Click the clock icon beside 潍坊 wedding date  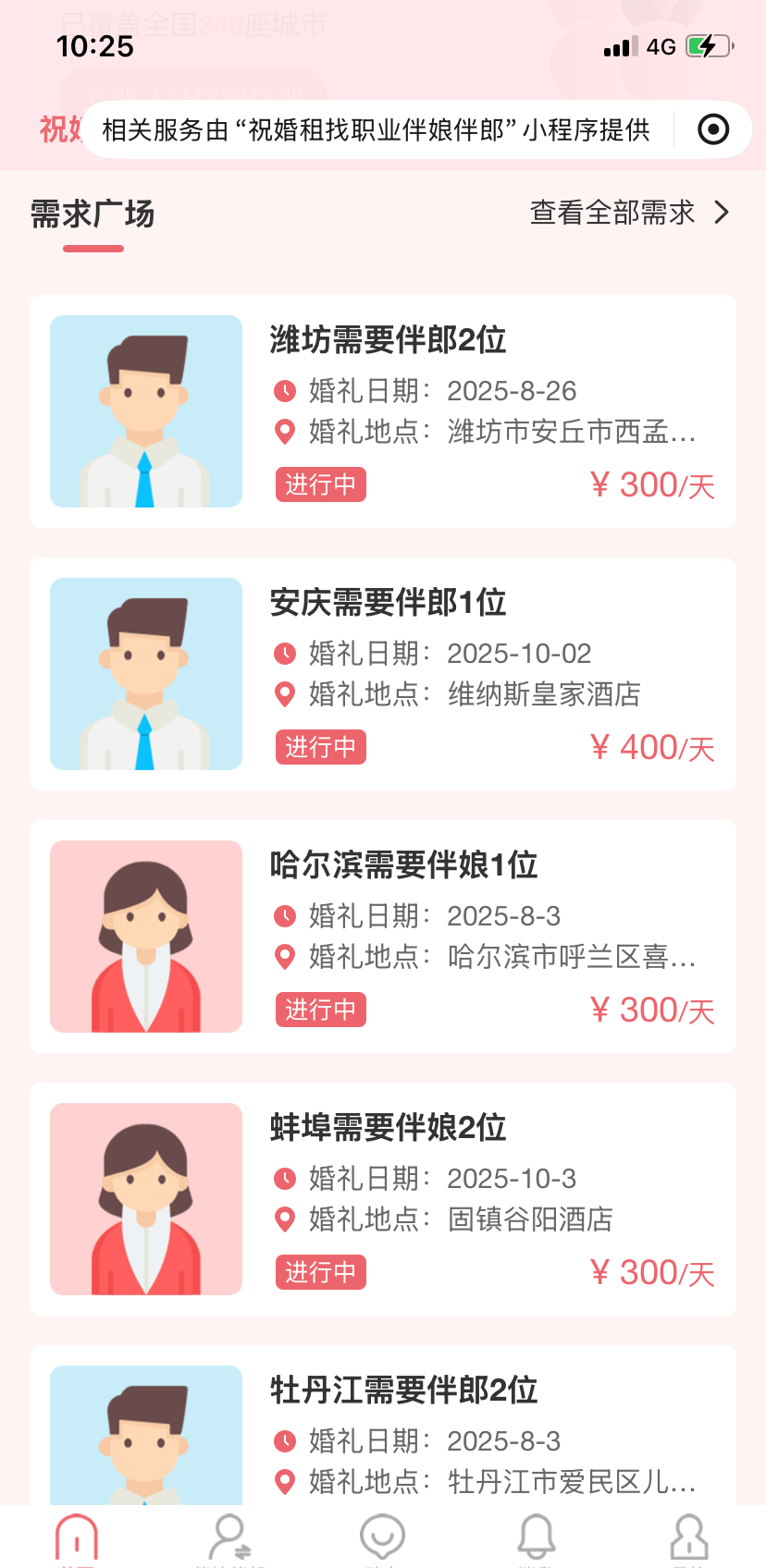[284, 391]
